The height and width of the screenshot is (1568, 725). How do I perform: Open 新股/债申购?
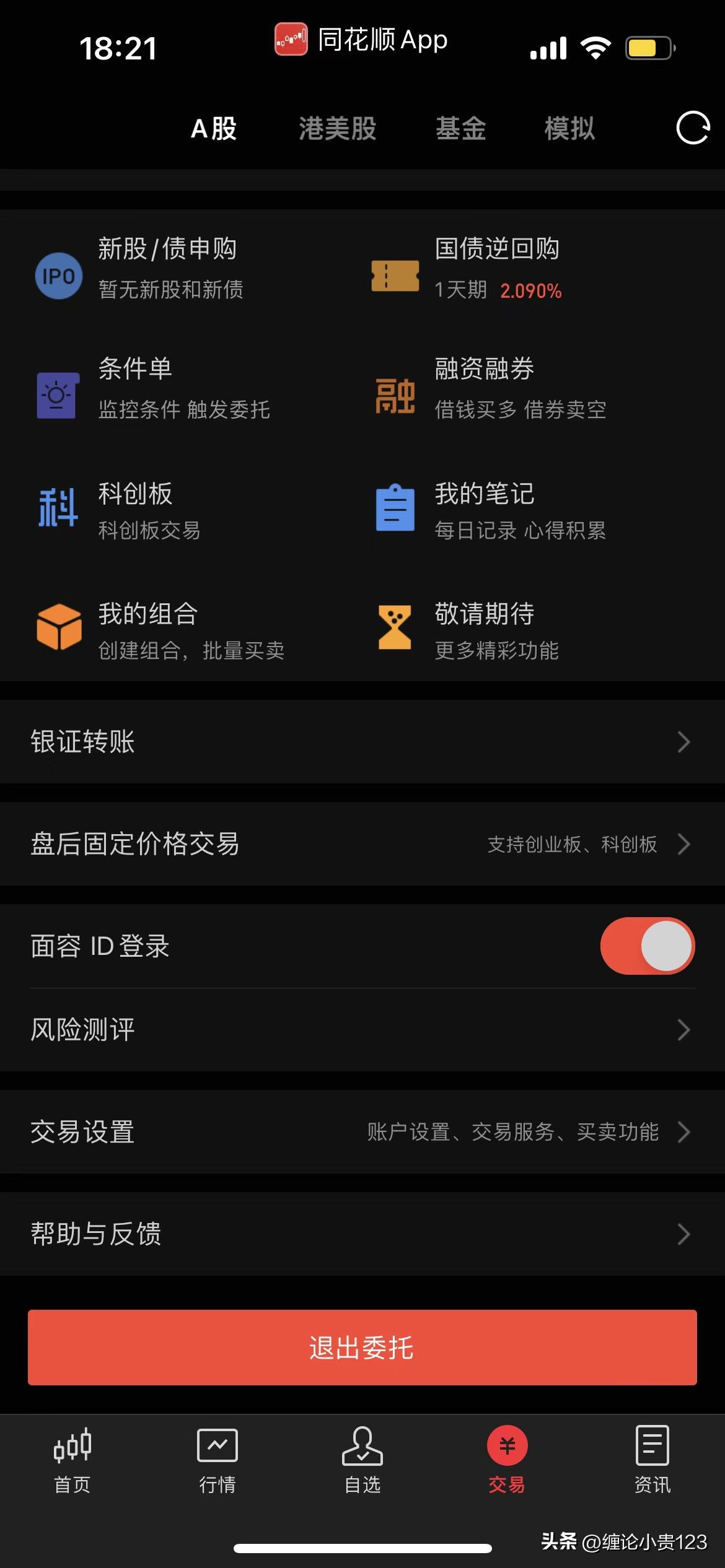pos(167,268)
